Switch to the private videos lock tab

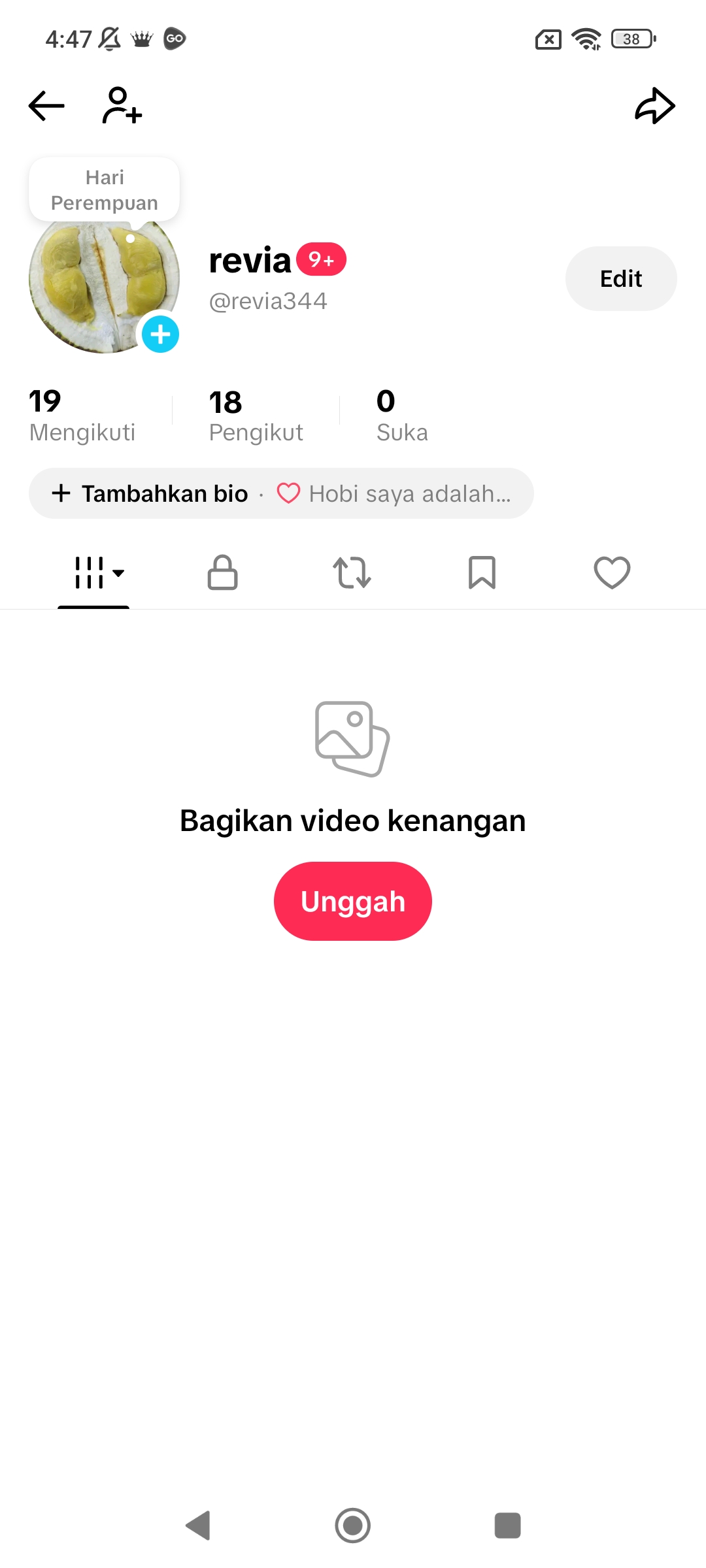(222, 573)
